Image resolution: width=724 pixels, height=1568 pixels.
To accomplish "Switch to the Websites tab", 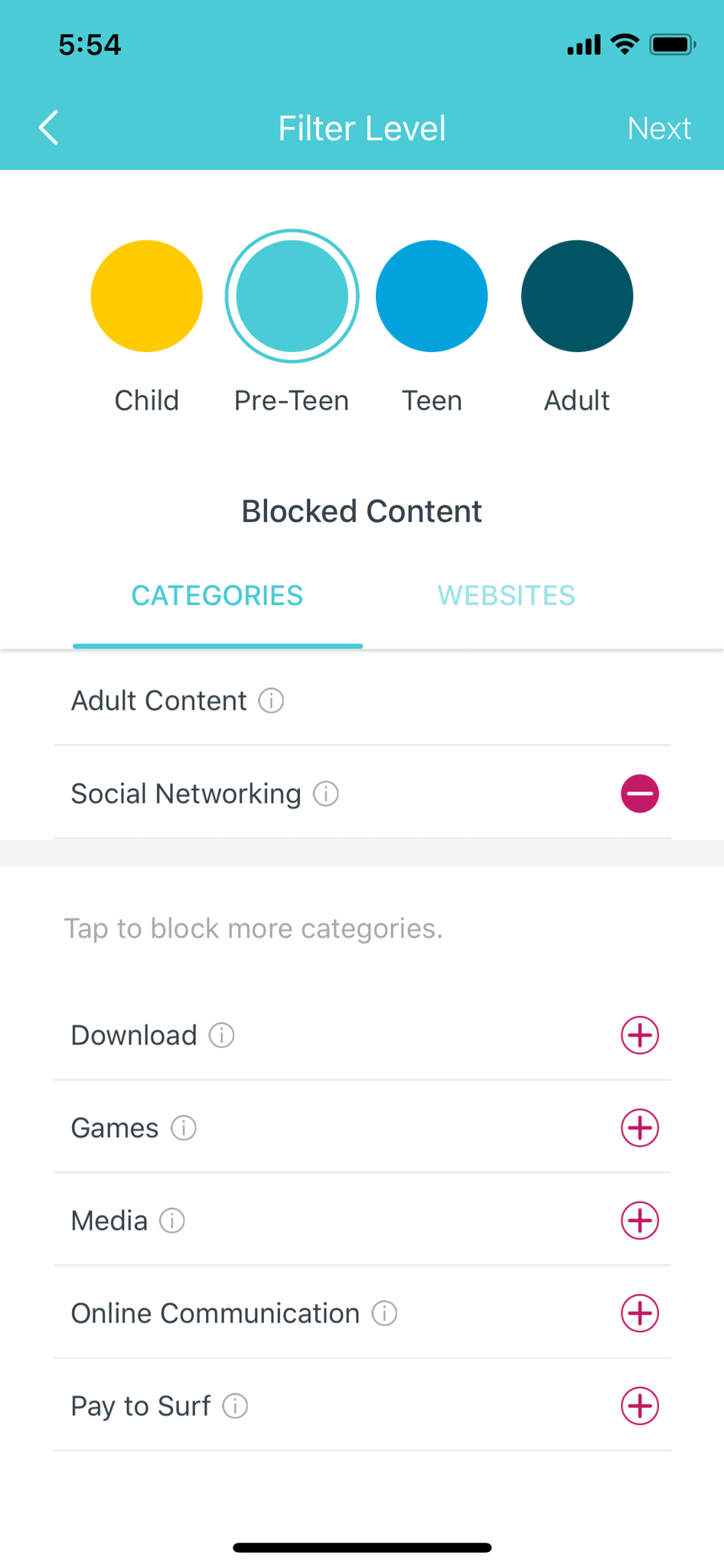I will [506, 596].
